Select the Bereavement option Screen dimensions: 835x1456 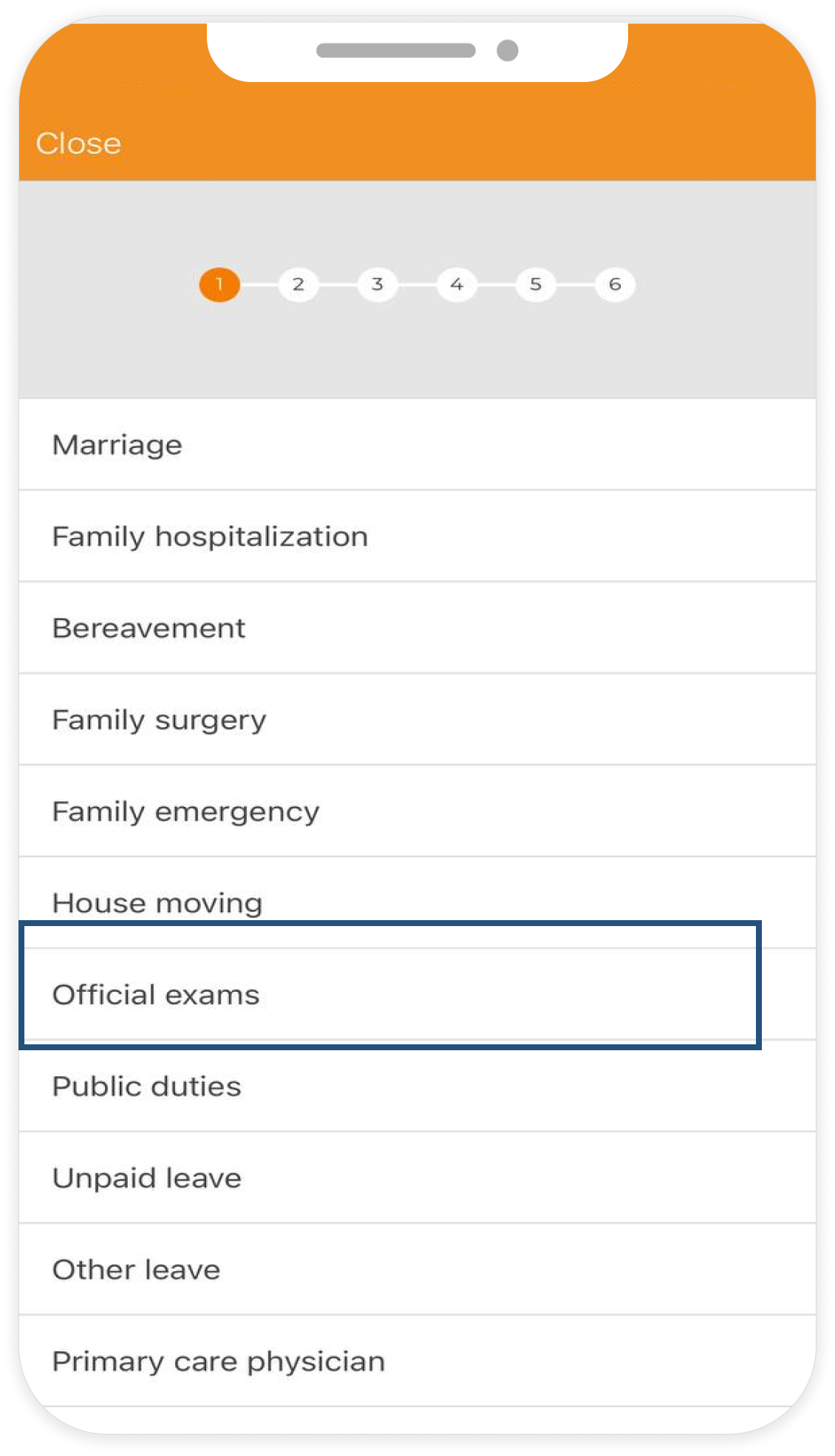(x=149, y=628)
